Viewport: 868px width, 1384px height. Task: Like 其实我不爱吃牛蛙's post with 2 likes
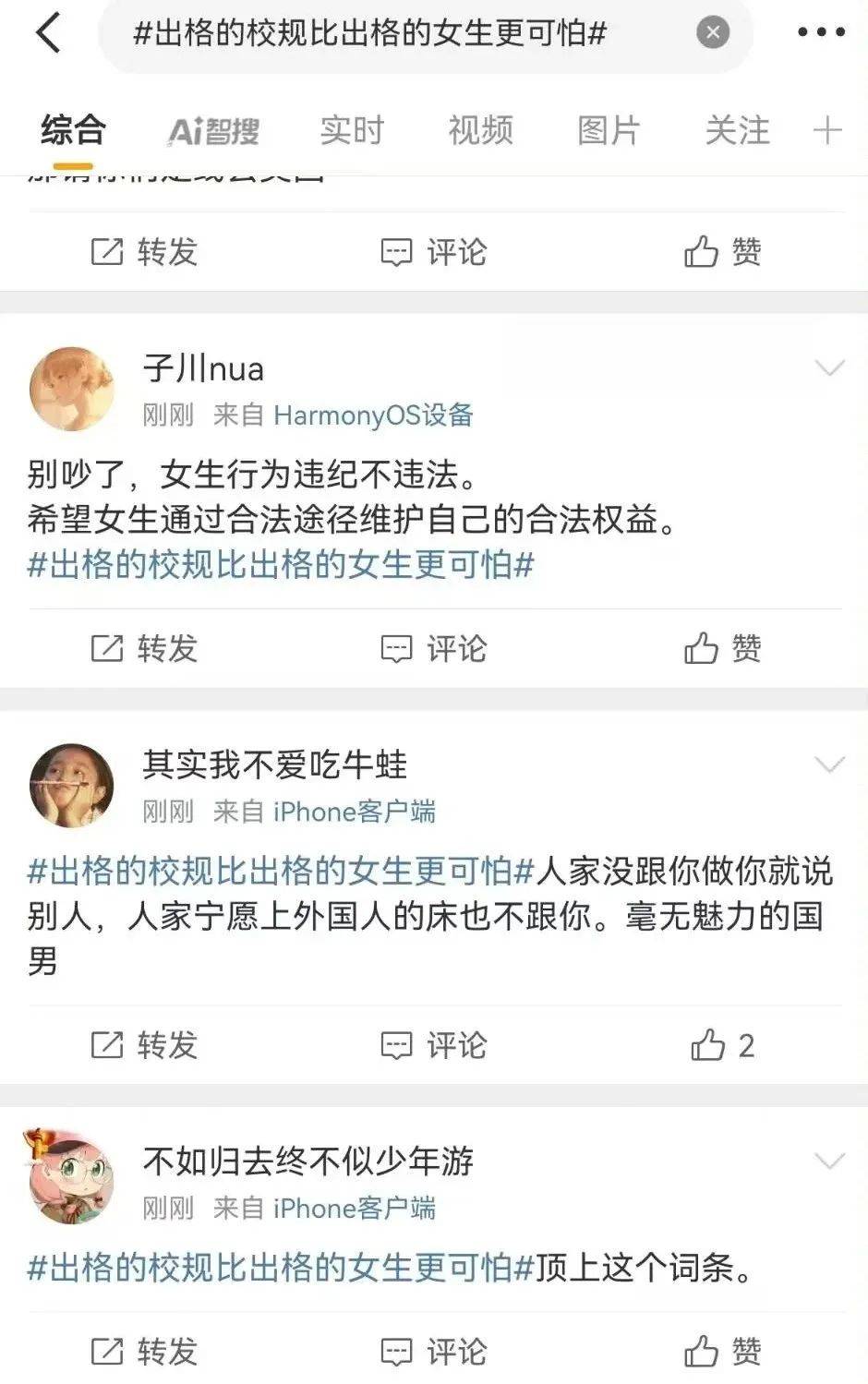pos(722,1045)
